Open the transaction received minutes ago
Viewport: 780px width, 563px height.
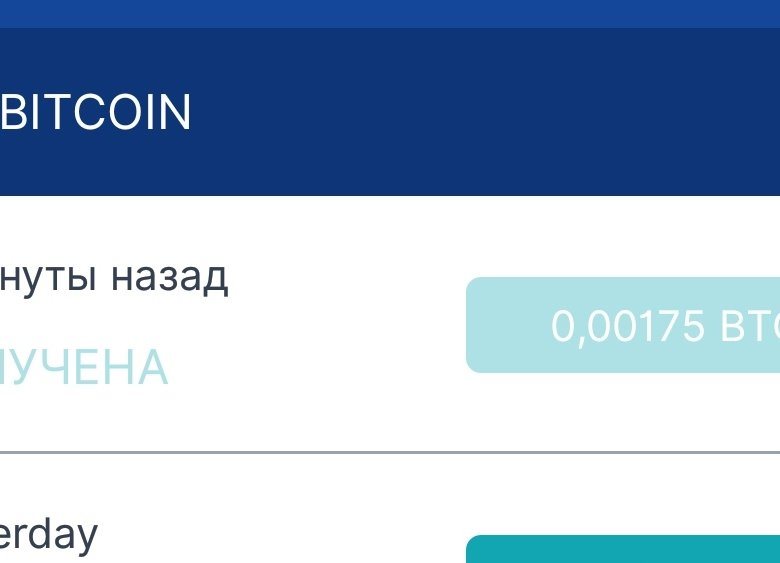(200, 322)
